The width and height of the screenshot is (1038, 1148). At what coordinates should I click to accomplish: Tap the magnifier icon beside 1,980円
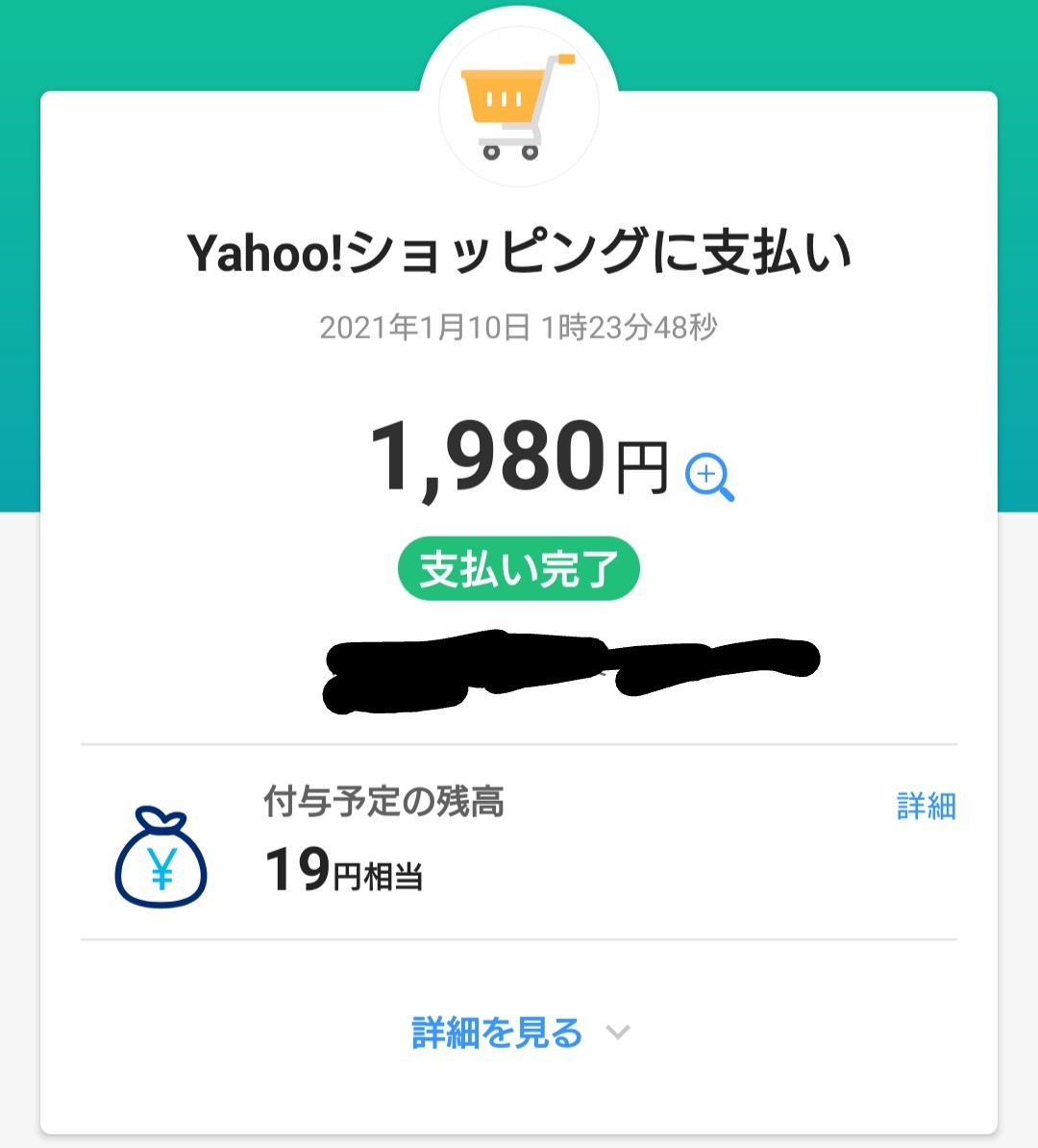pos(709,478)
